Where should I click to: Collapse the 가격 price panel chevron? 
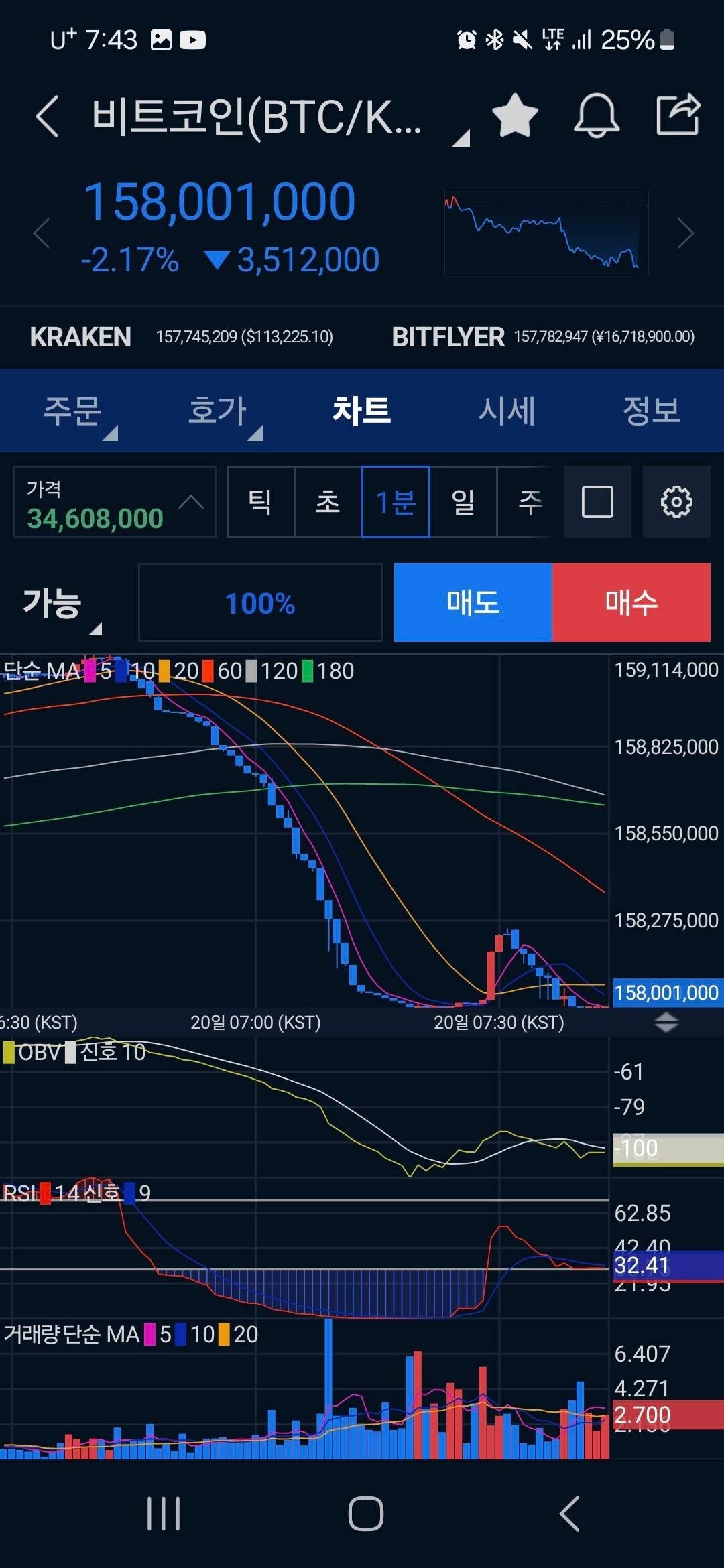(x=190, y=502)
